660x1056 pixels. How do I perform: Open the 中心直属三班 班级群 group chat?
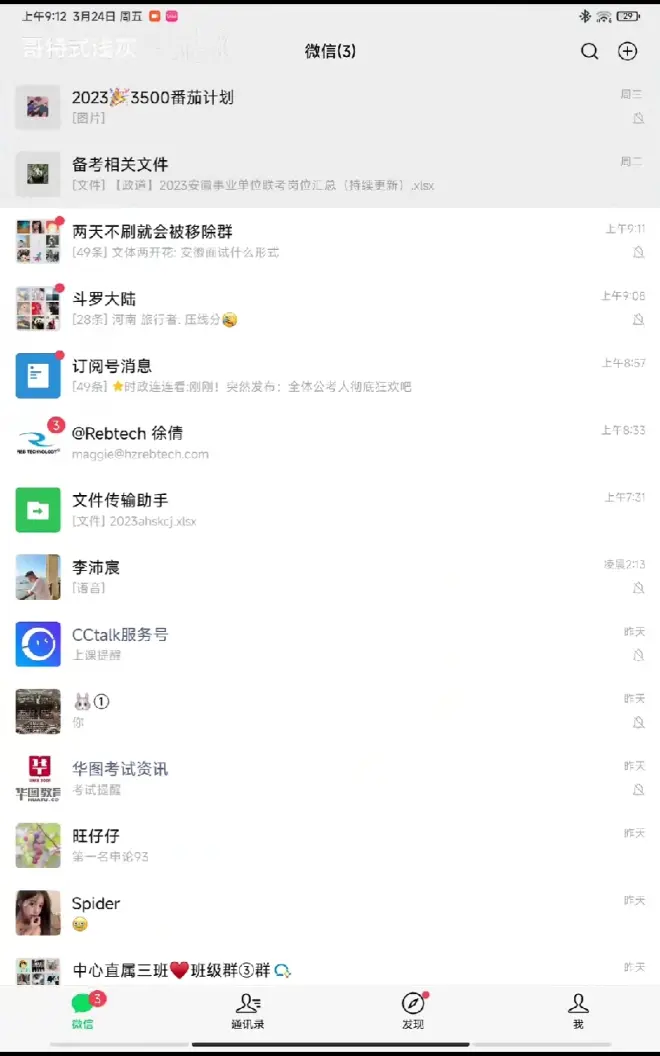tap(330, 970)
